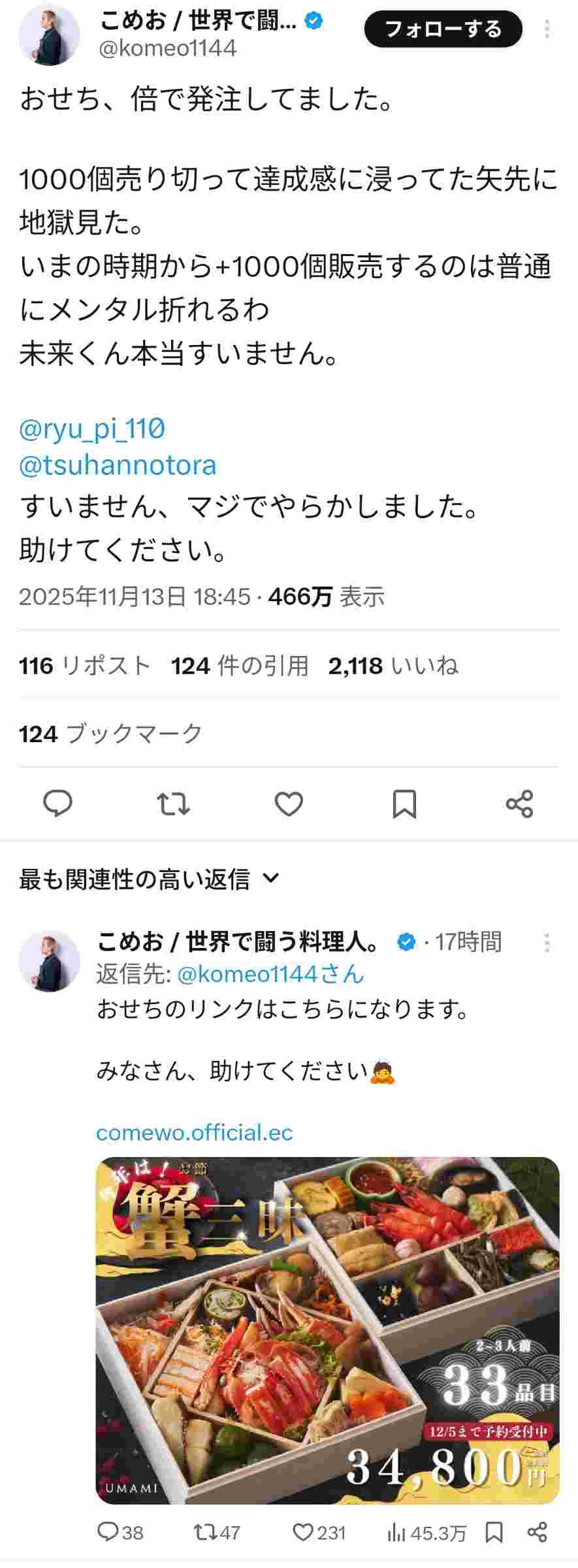The width and height of the screenshot is (578, 1568).
Task: Expand the 最も関連性の高い返信 sort dropdown
Action: coord(270,879)
